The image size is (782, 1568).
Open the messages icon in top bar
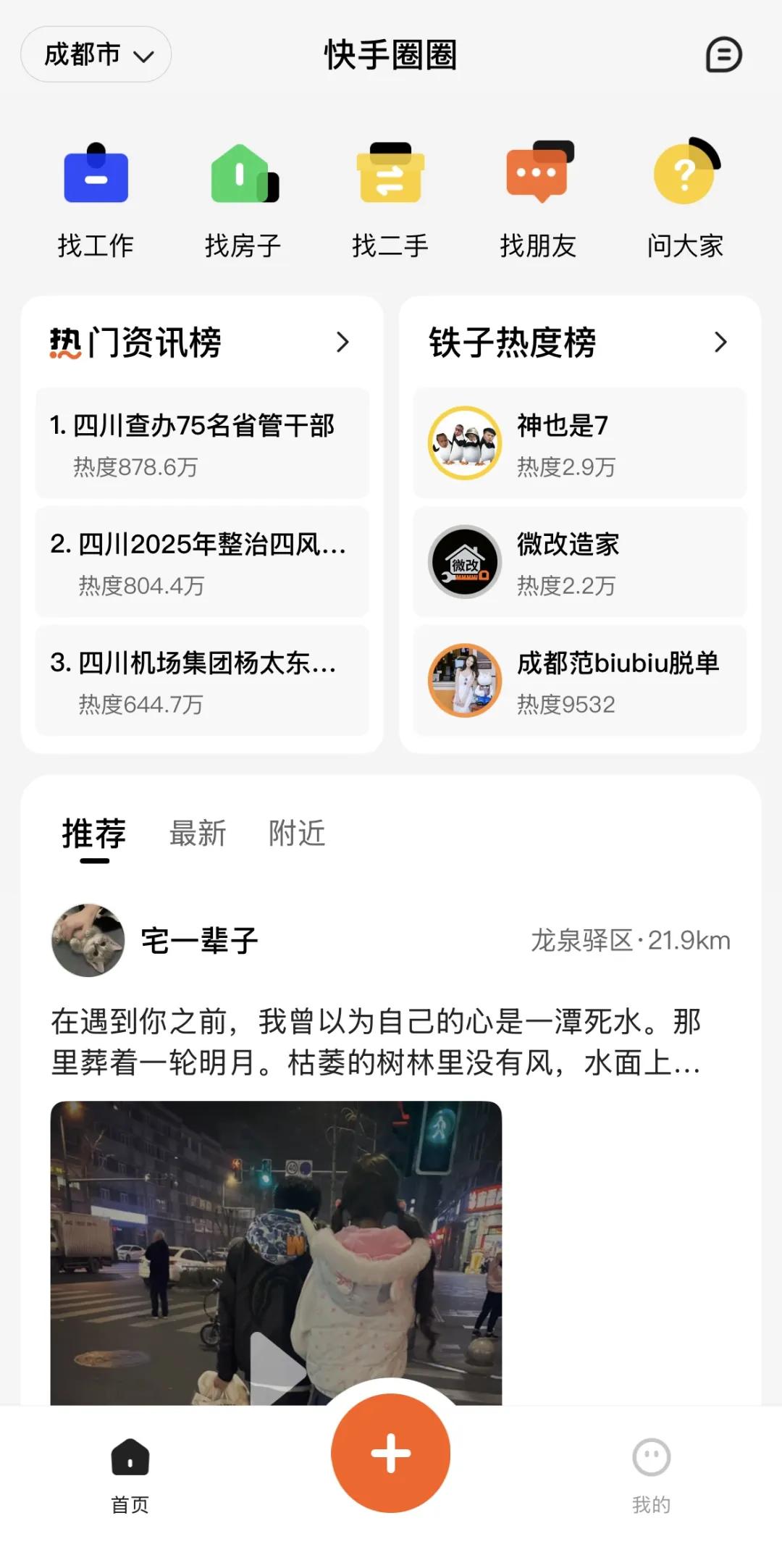(723, 55)
